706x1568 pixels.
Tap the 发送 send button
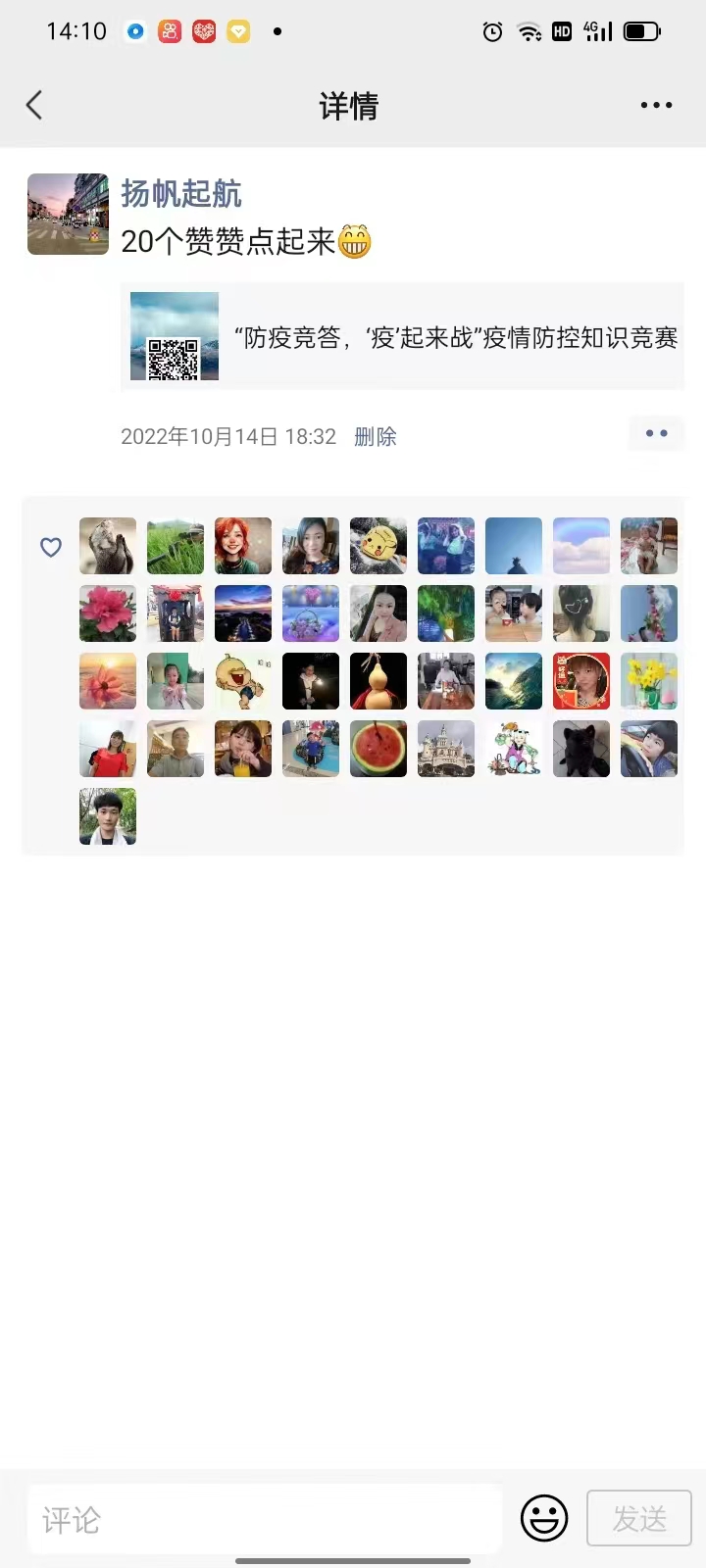639,1519
